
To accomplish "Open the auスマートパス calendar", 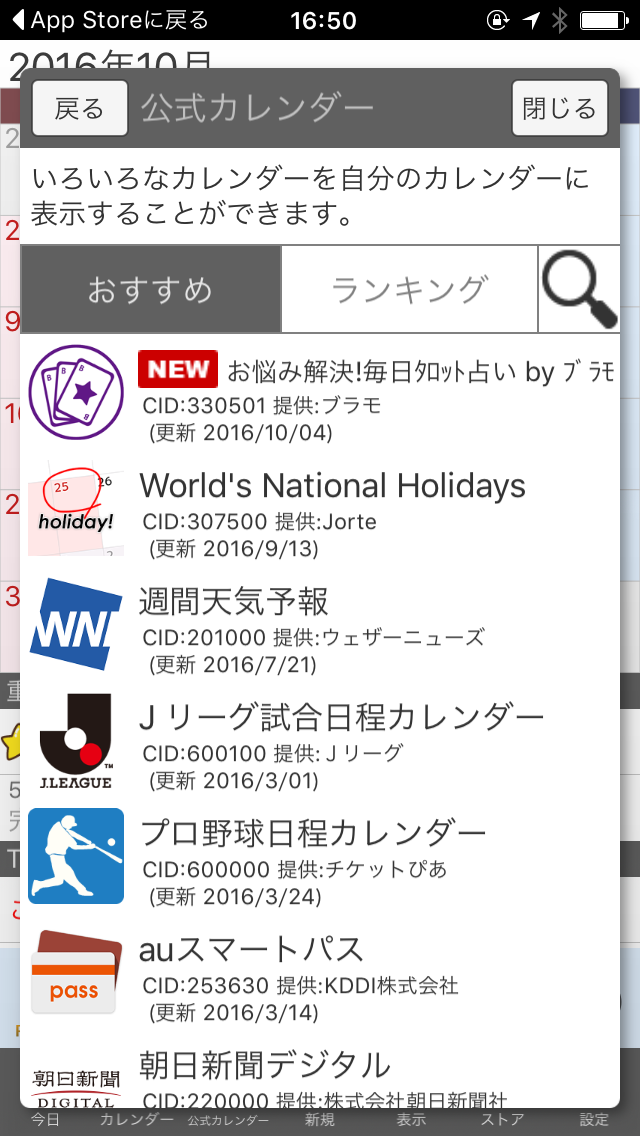I will (x=320, y=975).
